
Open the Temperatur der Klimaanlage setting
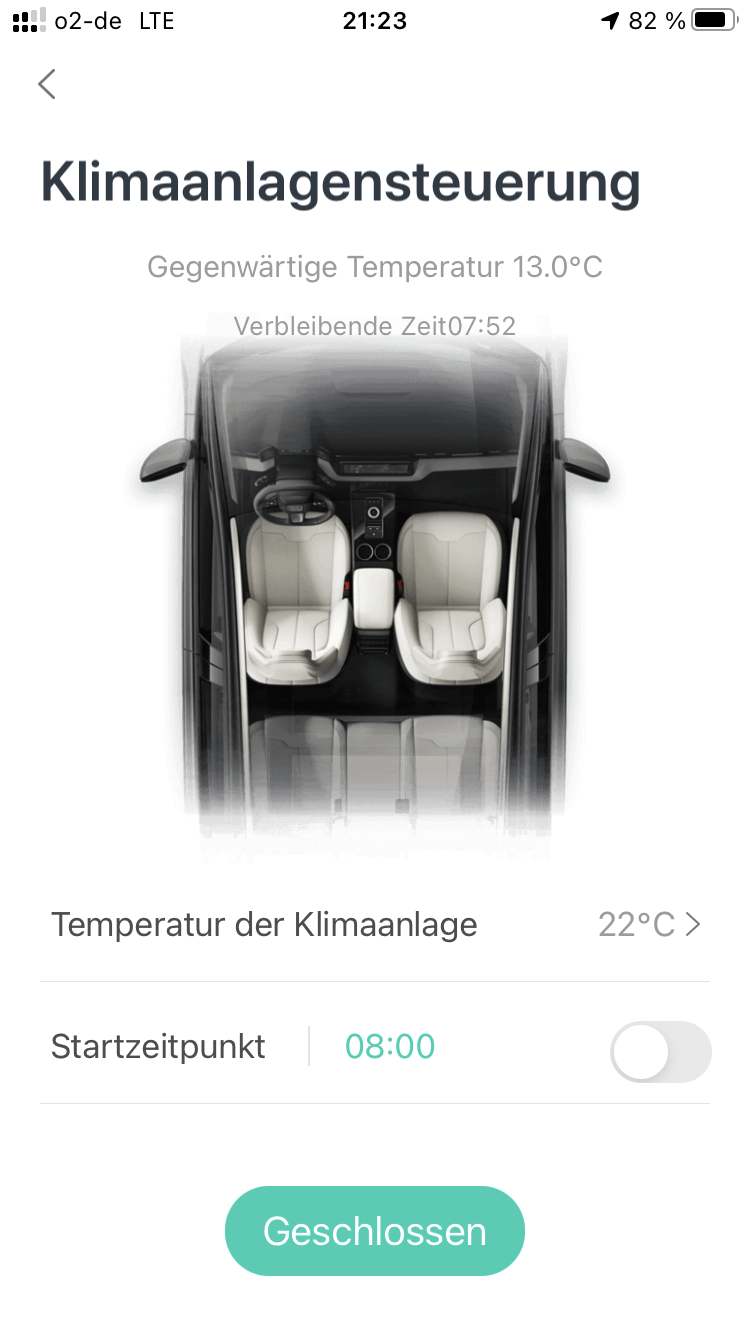[x=375, y=925]
